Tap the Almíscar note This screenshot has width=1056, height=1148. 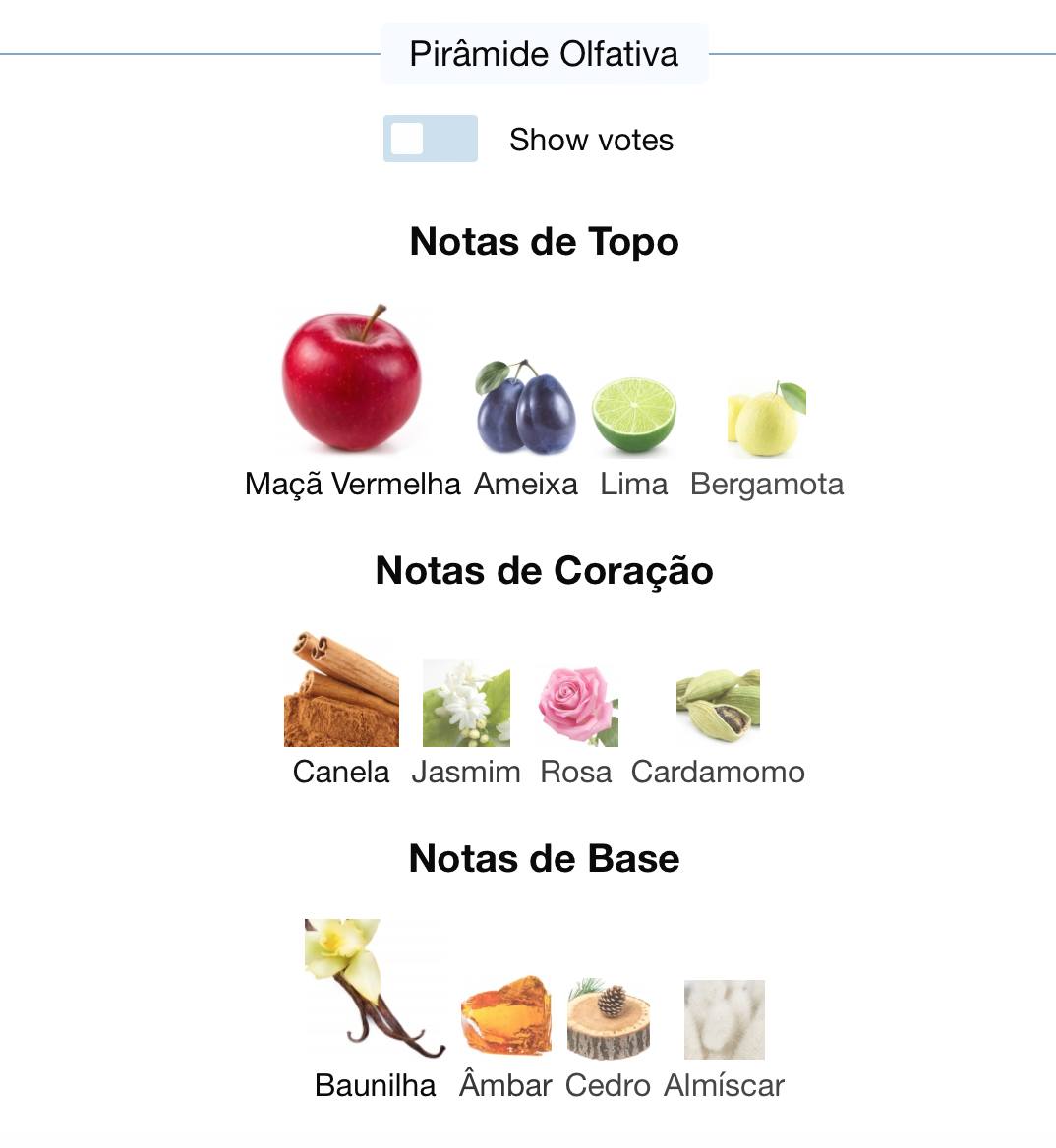724,1020
